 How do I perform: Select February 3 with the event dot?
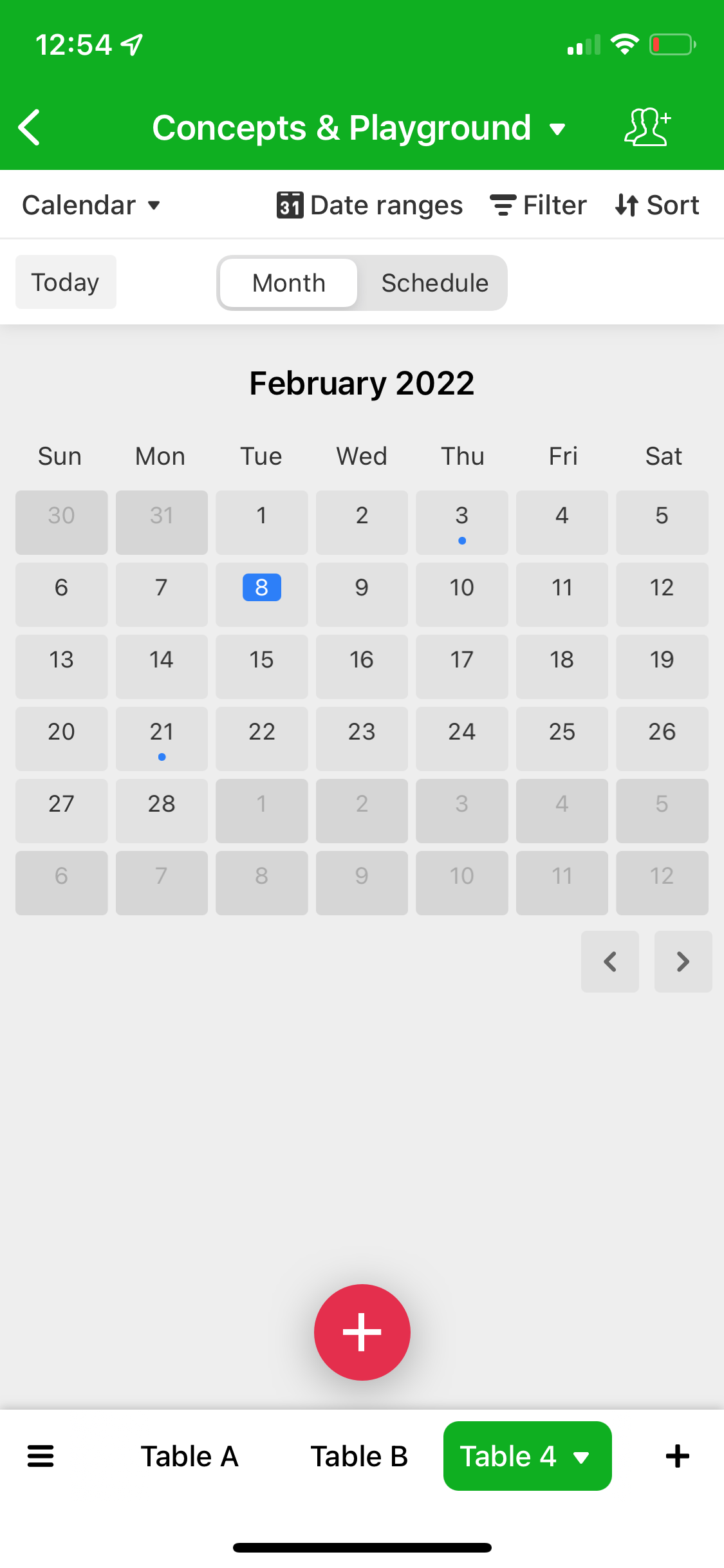pos(462,523)
